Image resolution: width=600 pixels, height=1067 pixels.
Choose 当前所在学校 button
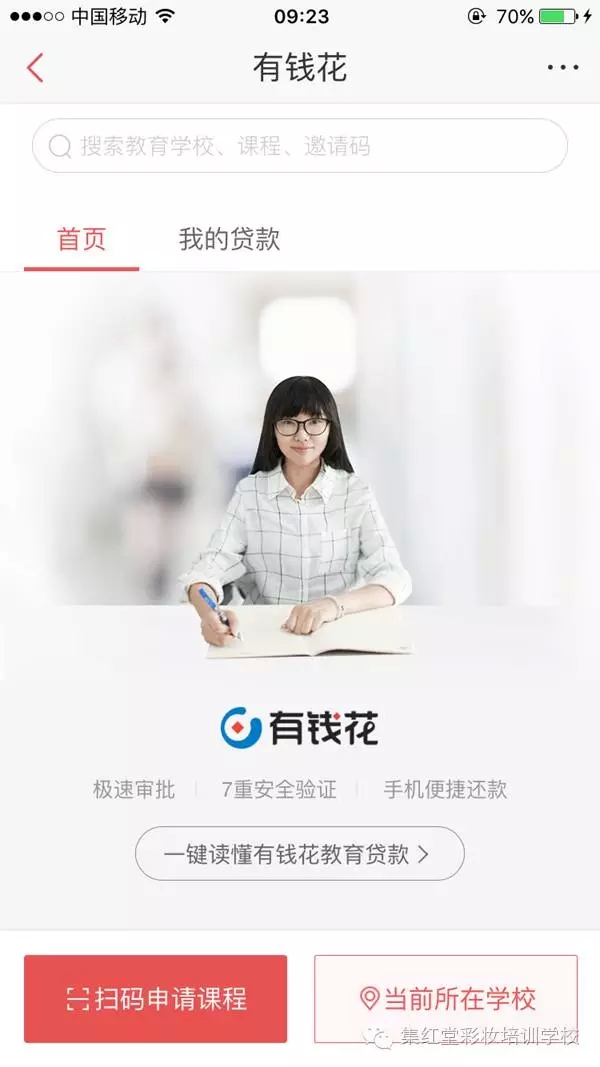click(x=446, y=998)
